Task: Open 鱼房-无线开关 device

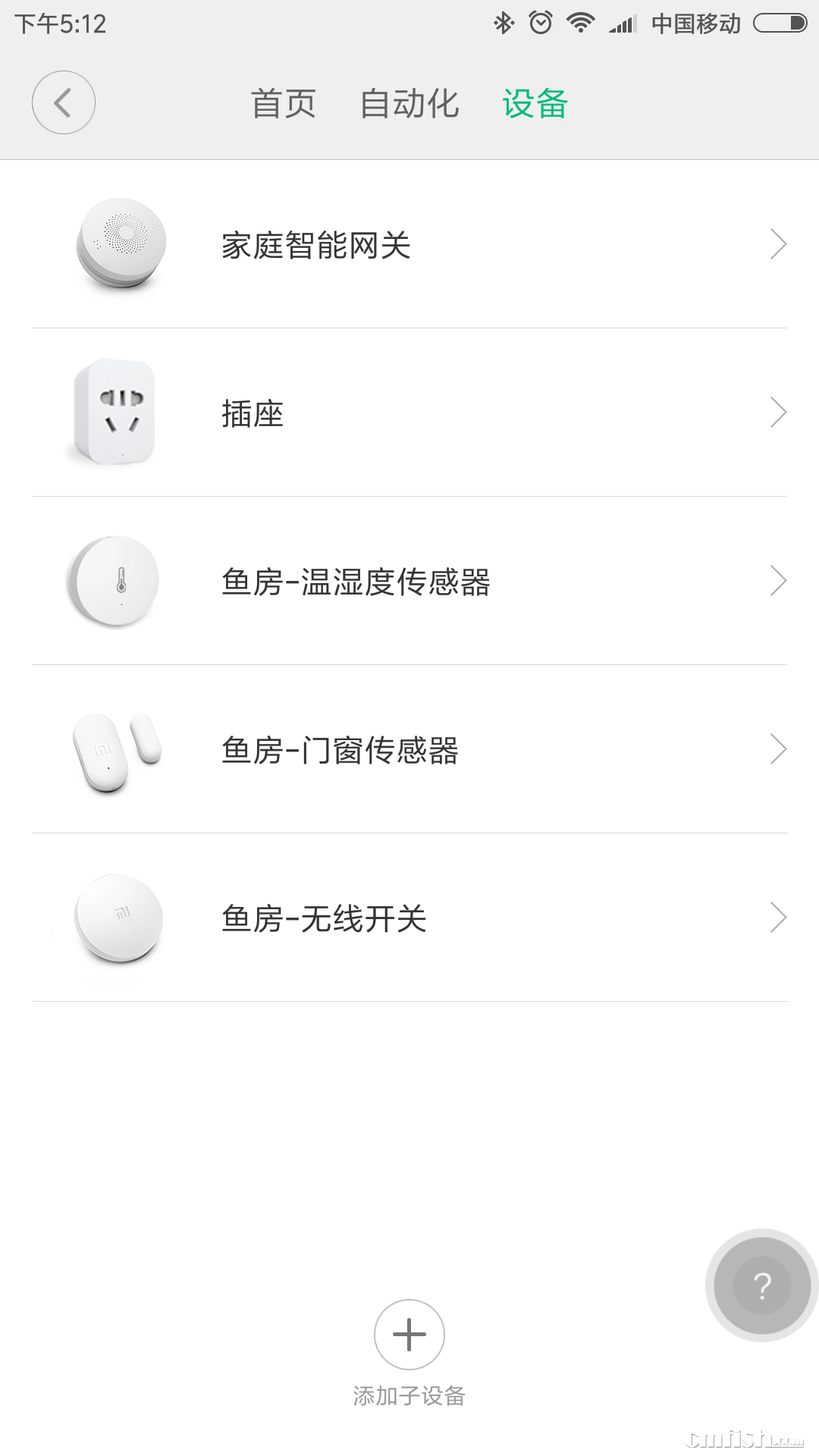Action: pyautogui.click(x=409, y=918)
